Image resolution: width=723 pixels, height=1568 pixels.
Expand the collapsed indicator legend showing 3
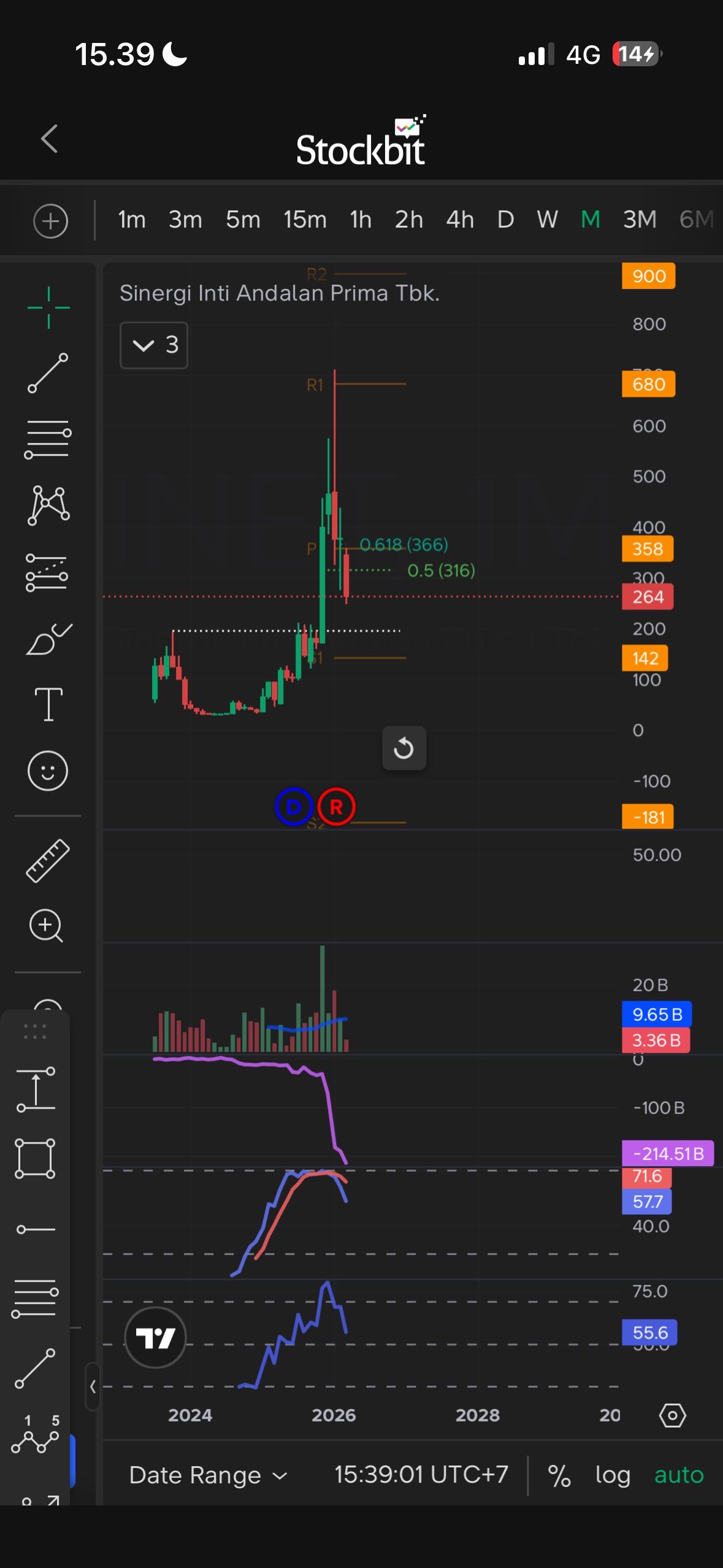[x=154, y=345]
